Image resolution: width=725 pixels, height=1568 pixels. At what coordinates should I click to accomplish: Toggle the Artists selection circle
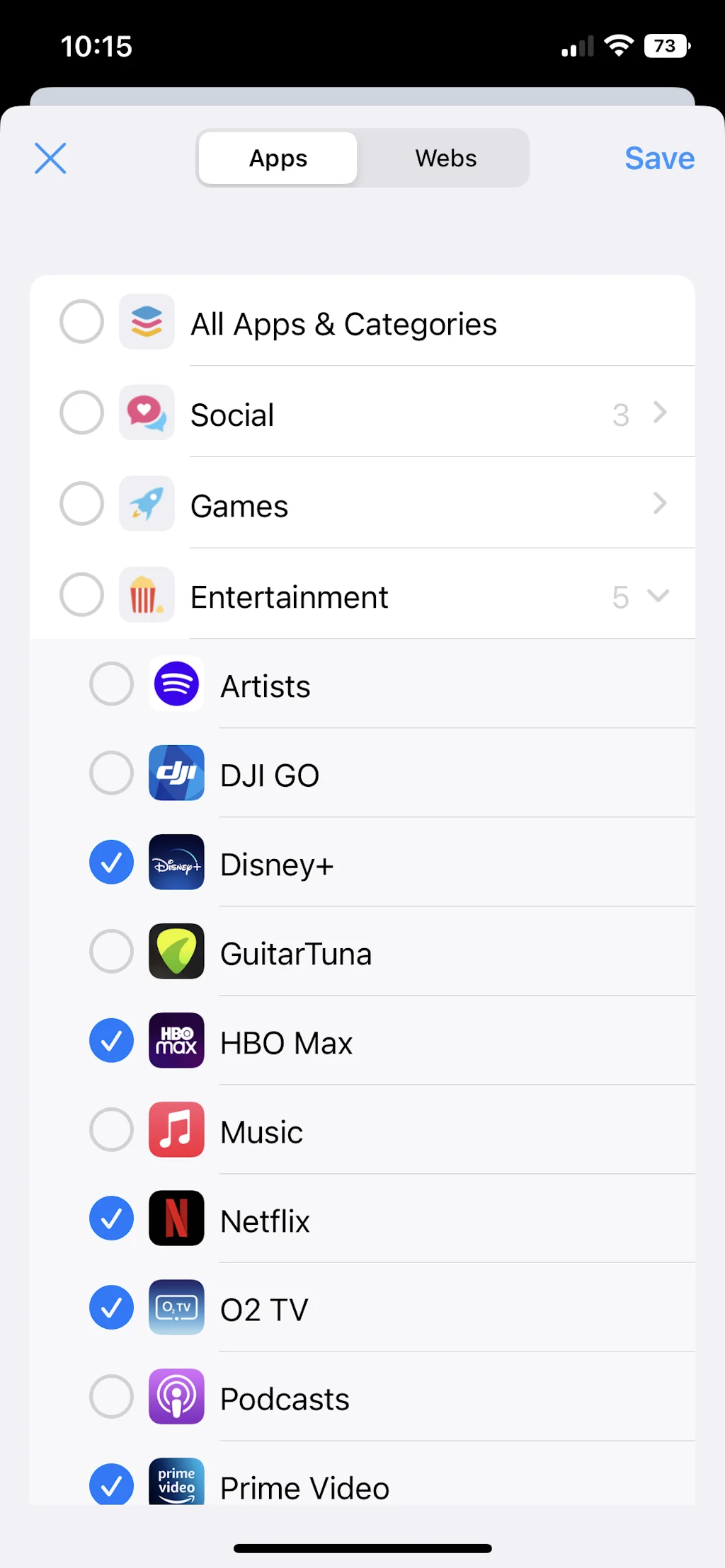pos(110,684)
